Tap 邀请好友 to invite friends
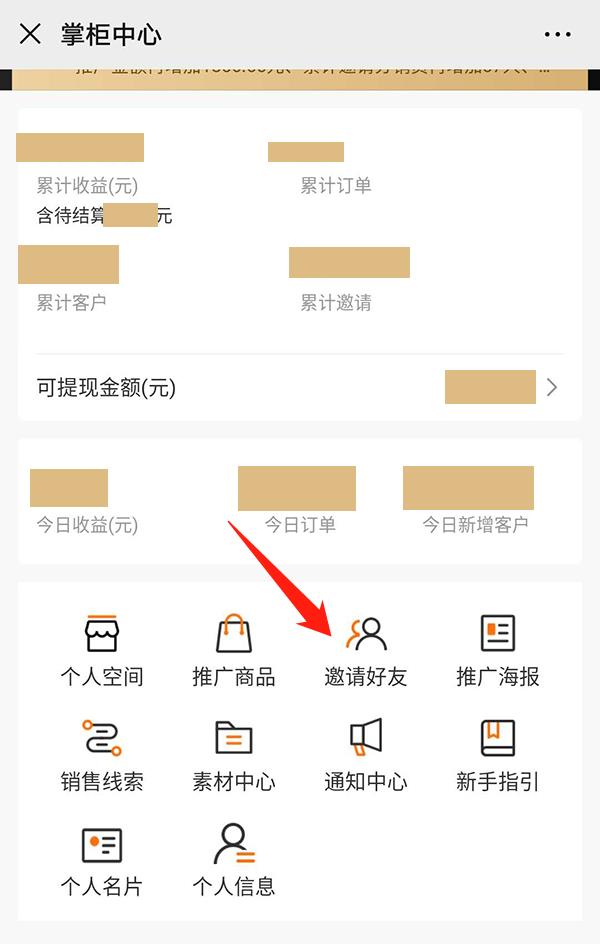Screen dimensions: 600x944 (366, 650)
